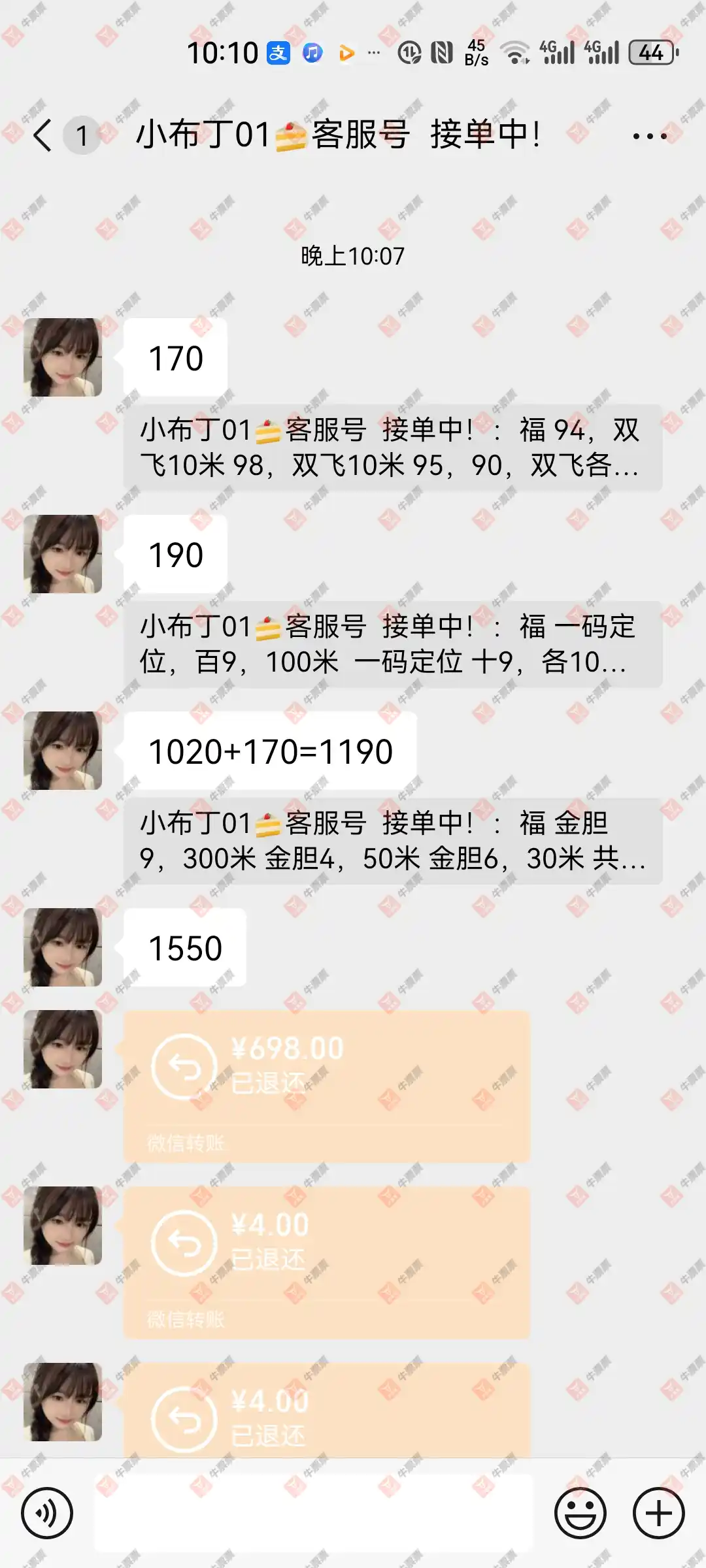Tap the quoted message under 1020+170=1190
706x1568 pixels.
pyautogui.click(x=392, y=841)
